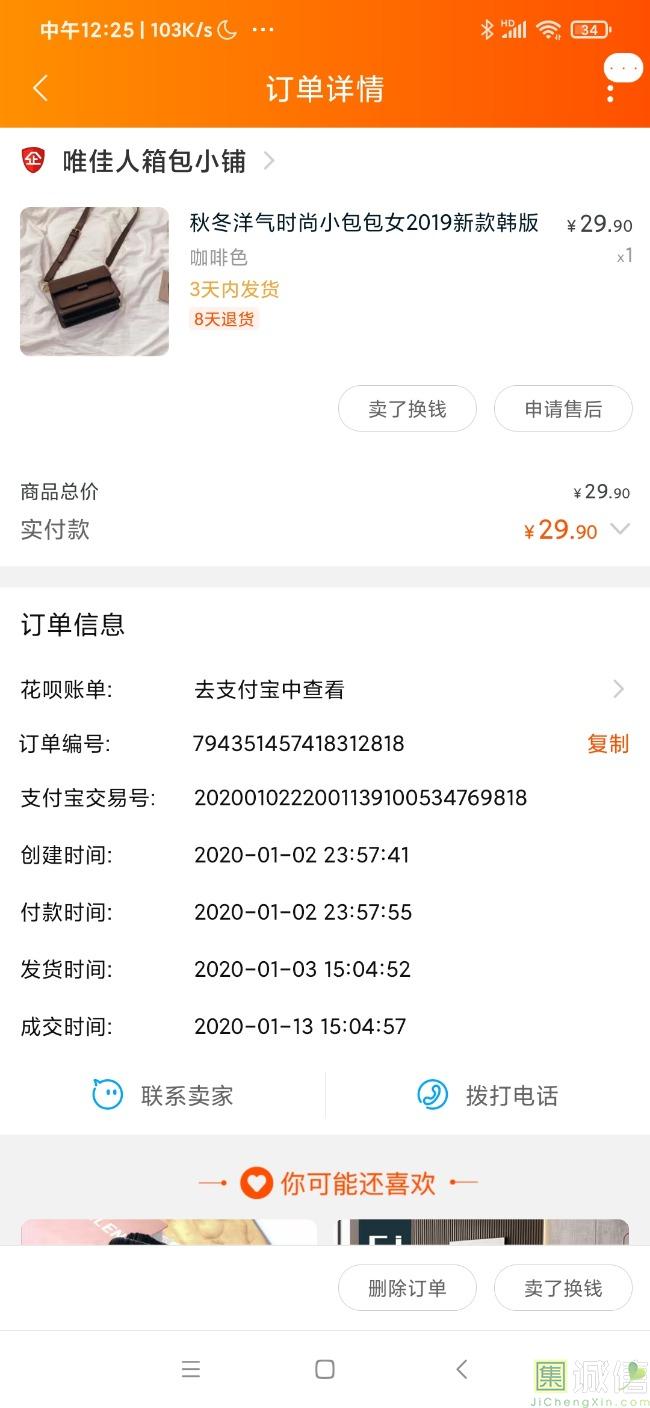Go to the system home screen
The image size is (650, 1408).
click(x=324, y=1369)
